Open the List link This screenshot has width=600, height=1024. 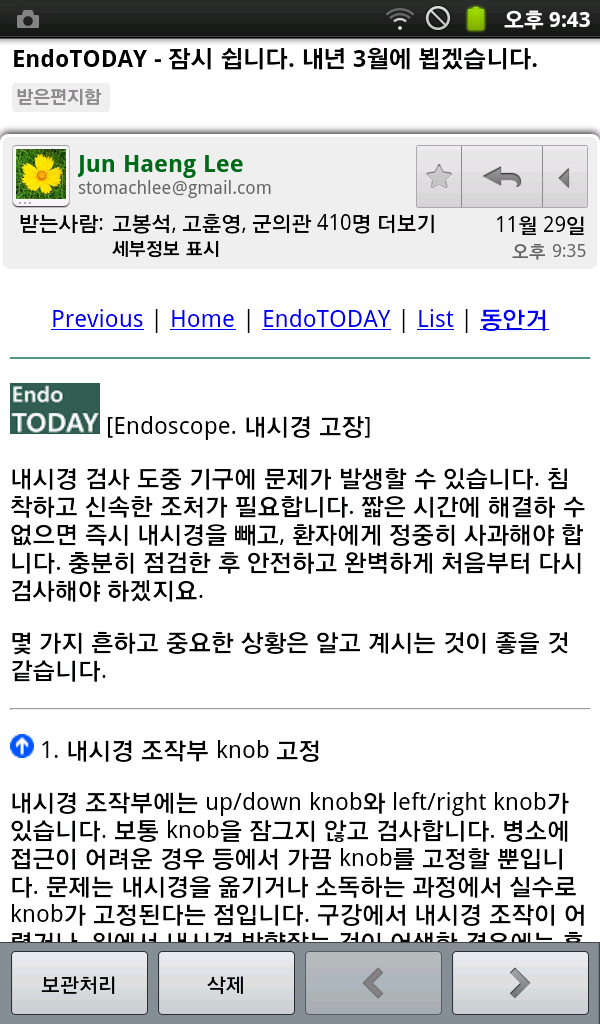(435, 319)
